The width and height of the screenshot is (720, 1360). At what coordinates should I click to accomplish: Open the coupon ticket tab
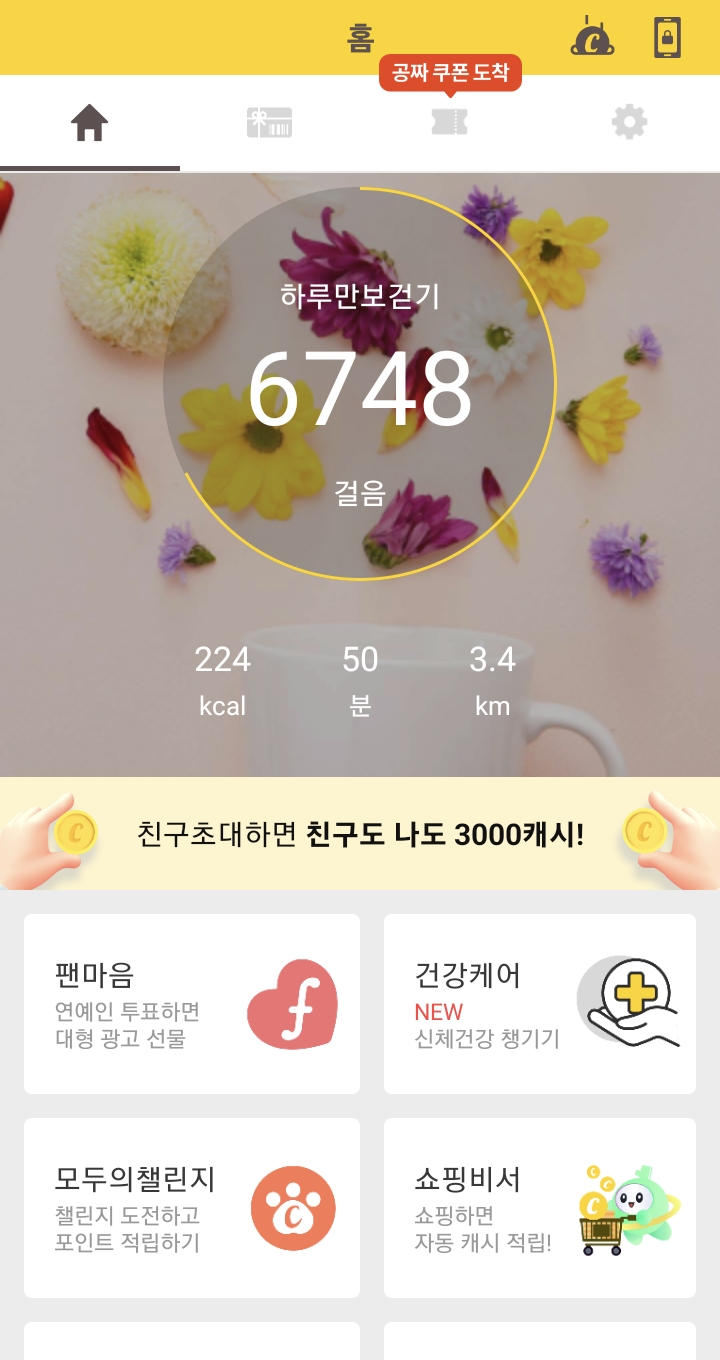449,123
